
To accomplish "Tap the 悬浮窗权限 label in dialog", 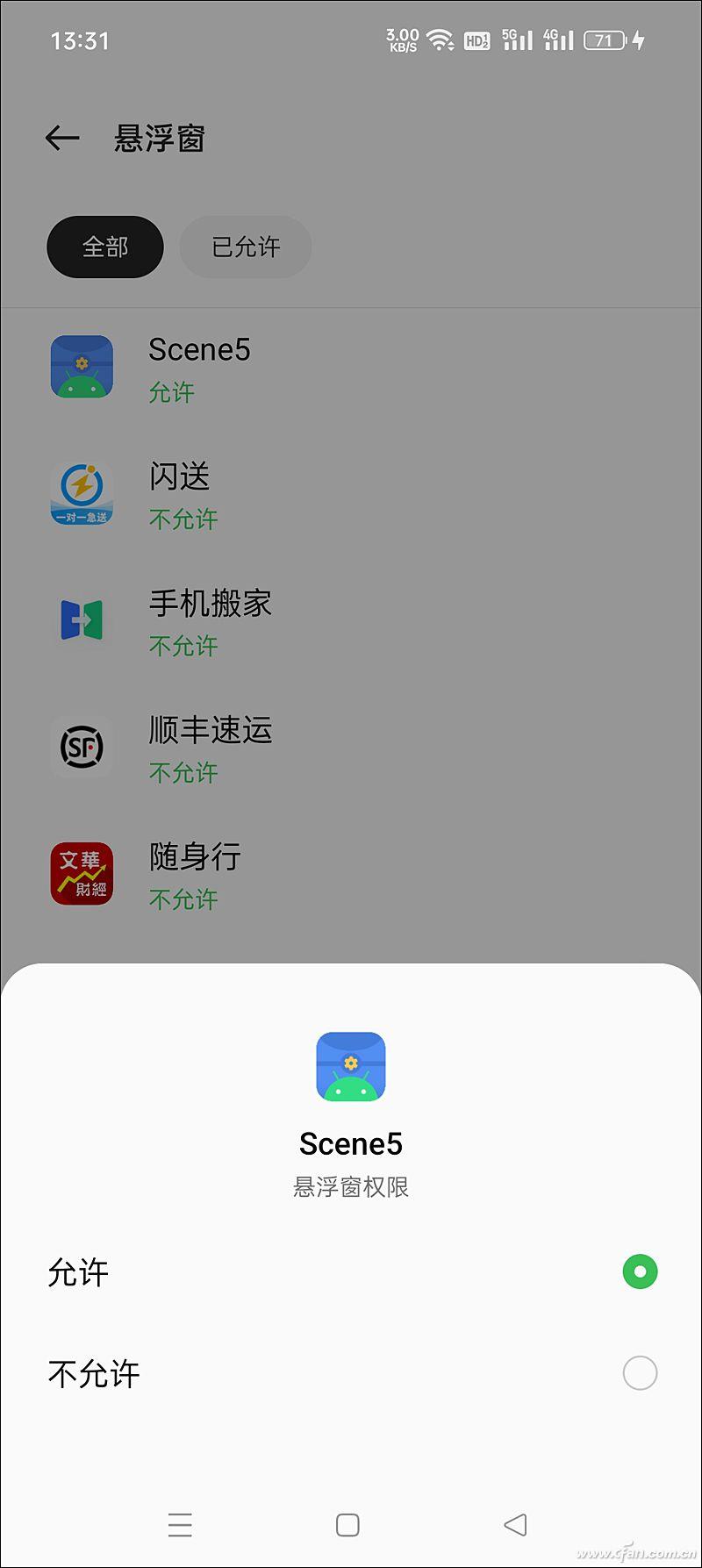I will coord(350,1186).
